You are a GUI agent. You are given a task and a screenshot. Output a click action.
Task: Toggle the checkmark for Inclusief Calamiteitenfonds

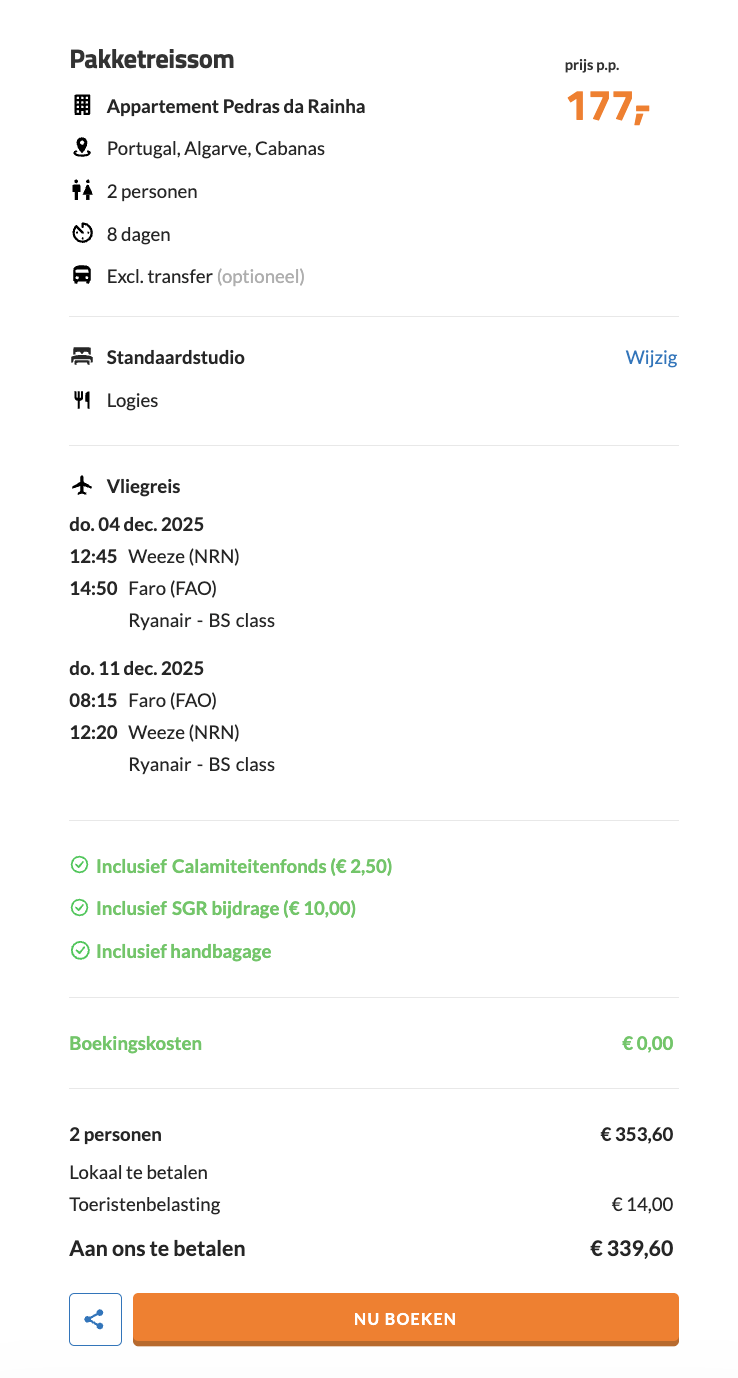tap(80, 864)
